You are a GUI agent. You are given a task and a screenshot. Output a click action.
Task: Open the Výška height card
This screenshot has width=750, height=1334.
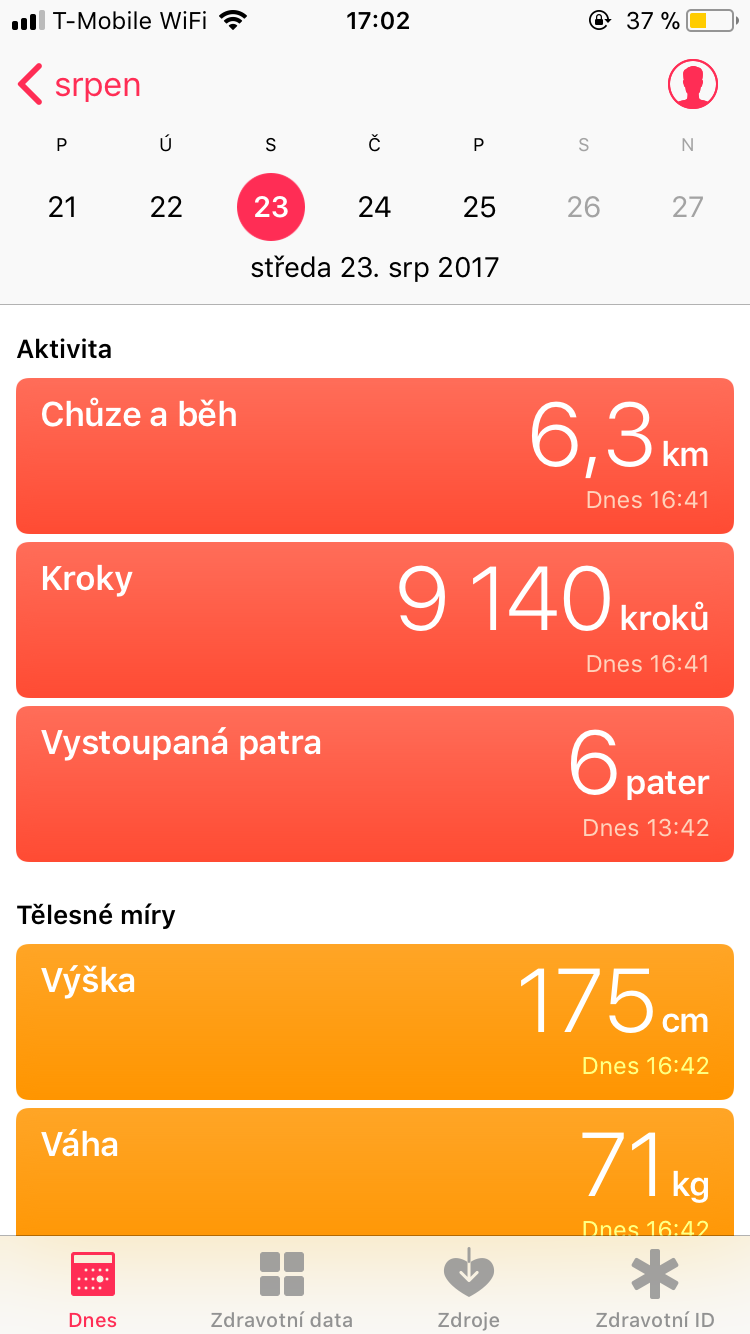pos(374,1022)
